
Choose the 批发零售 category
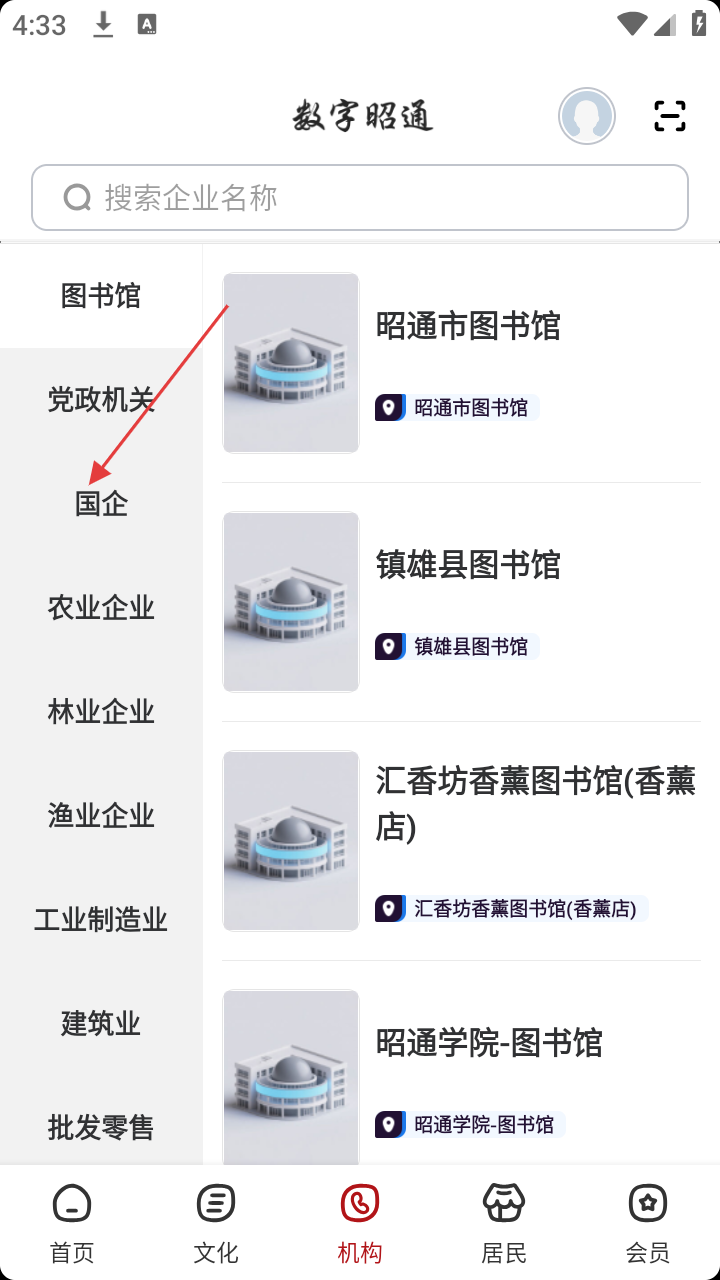pyautogui.click(x=101, y=1128)
